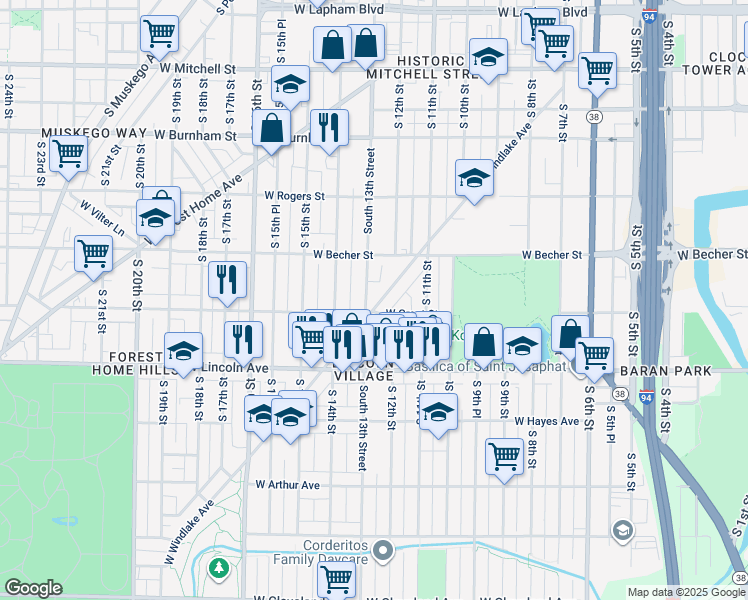This screenshot has height=600, width=748.
Task: Select shopping bag marker above S 9th Pl
Action: tap(483, 345)
